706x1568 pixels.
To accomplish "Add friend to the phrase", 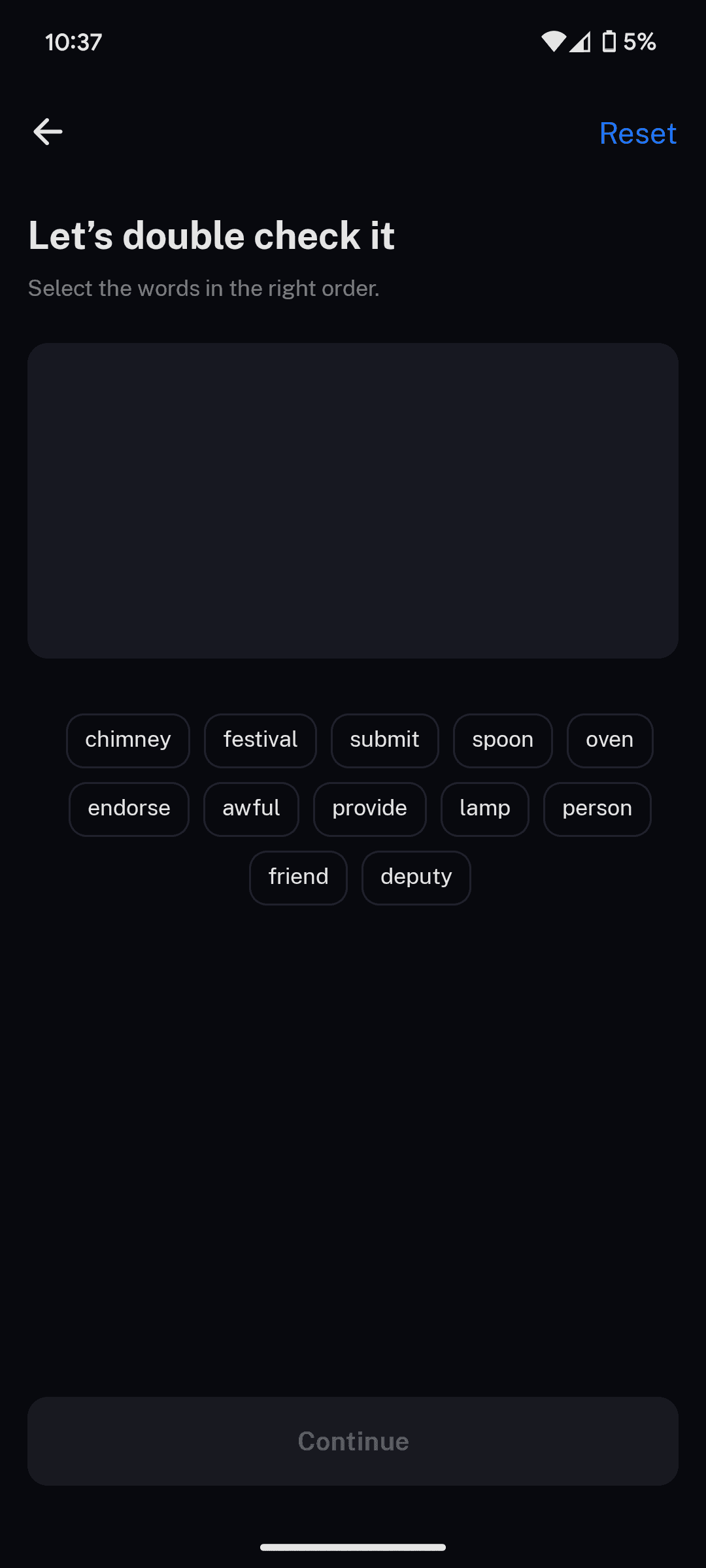I will pyautogui.click(x=298, y=877).
